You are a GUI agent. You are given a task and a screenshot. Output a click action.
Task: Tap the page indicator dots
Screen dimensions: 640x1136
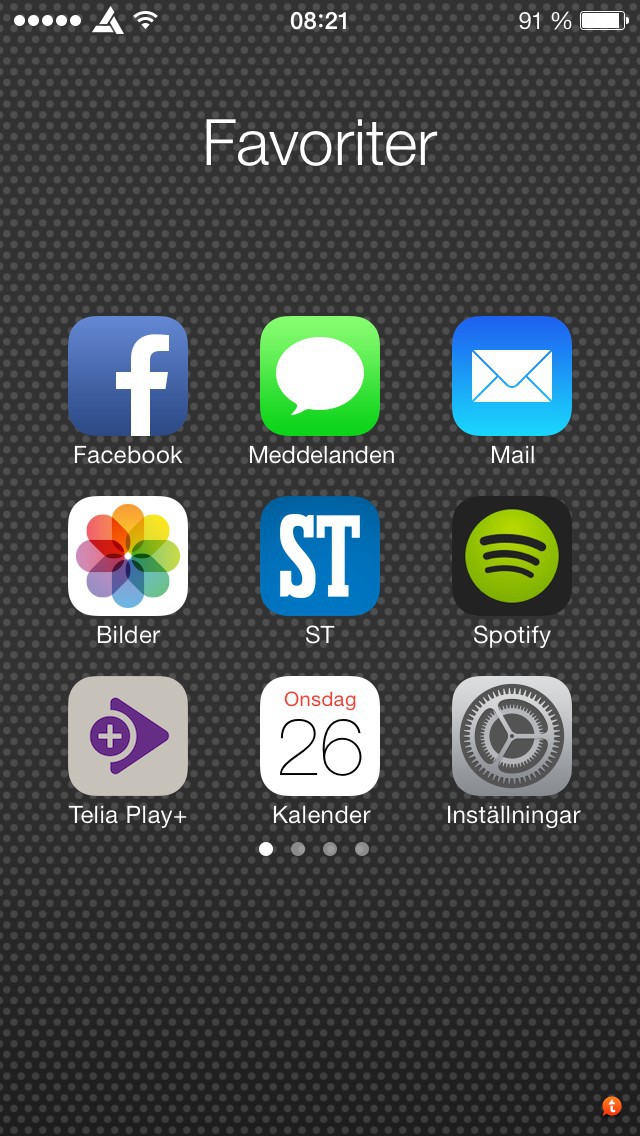(x=314, y=849)
